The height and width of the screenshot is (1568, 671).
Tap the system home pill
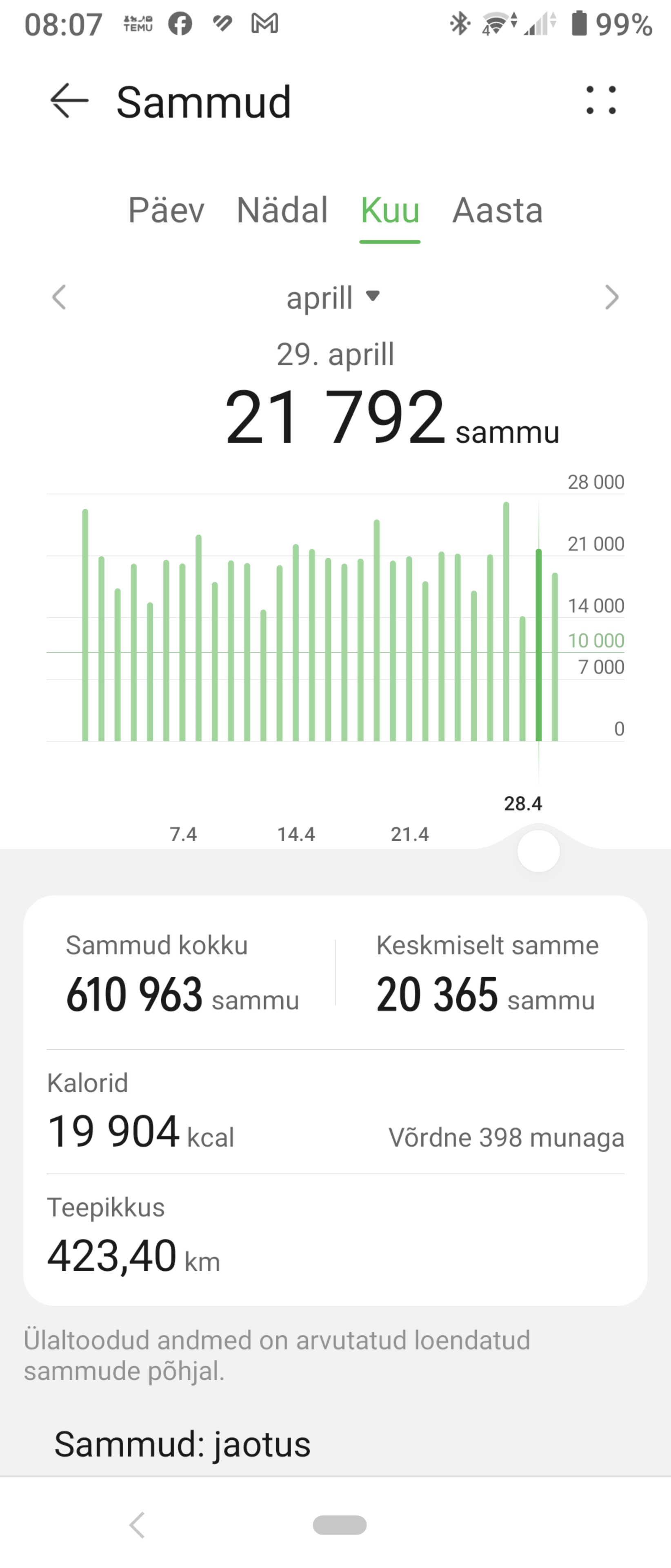coord(340,1525)
